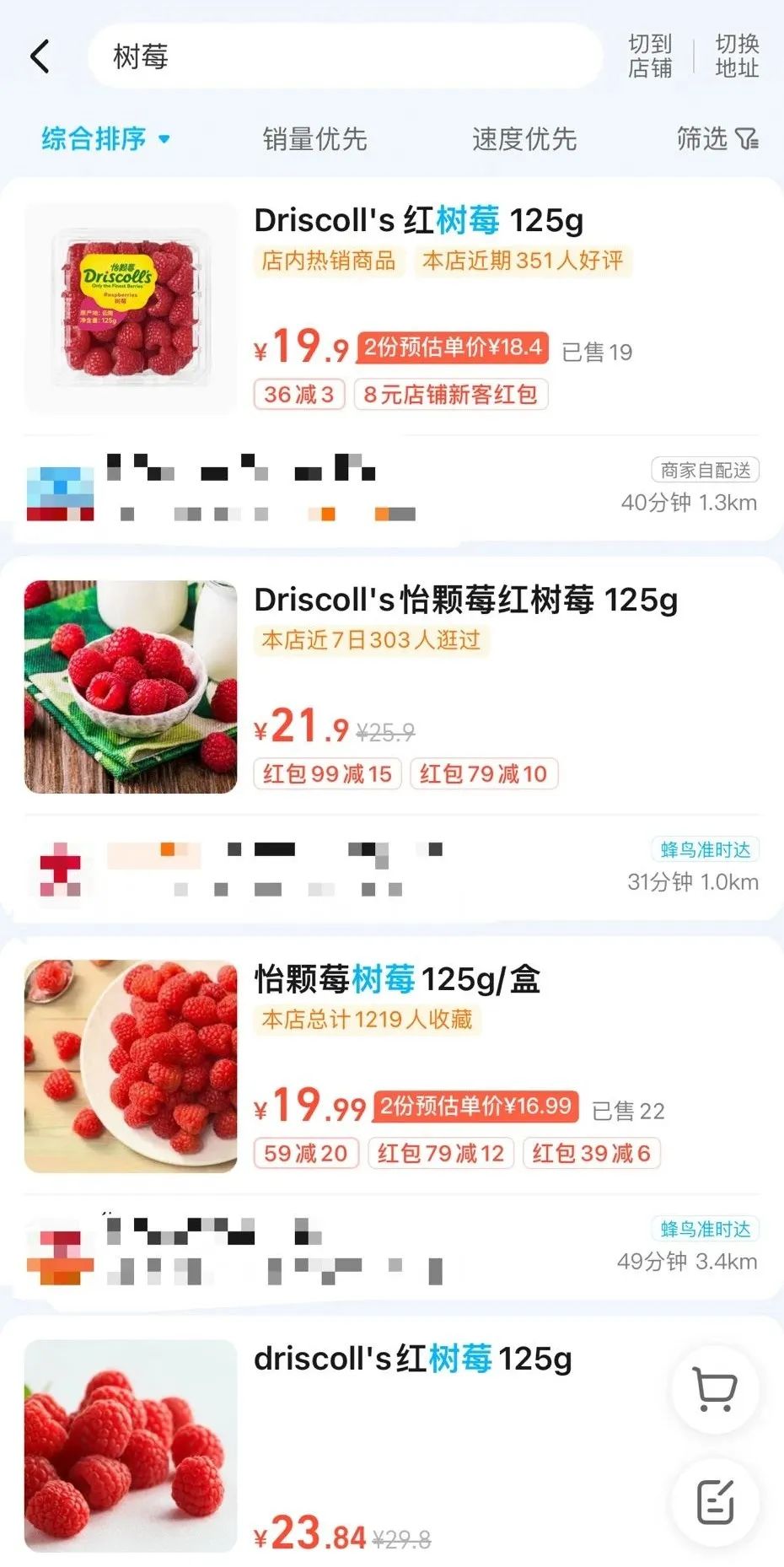Sort results by 销量优先
The height and width of the screenshot is (1567, 784).
point(314,138)
